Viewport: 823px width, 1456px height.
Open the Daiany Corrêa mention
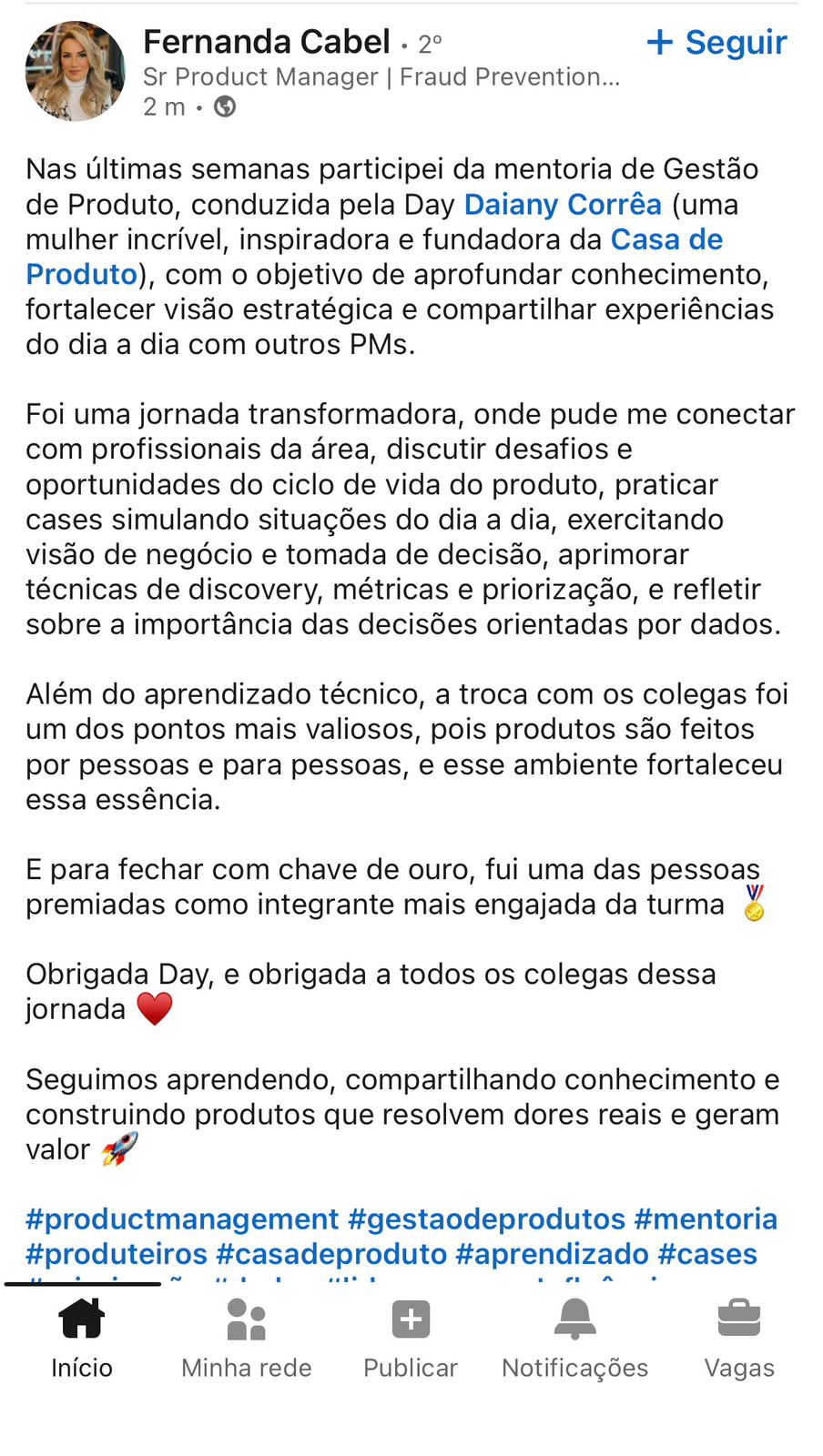tap(563, 205)
